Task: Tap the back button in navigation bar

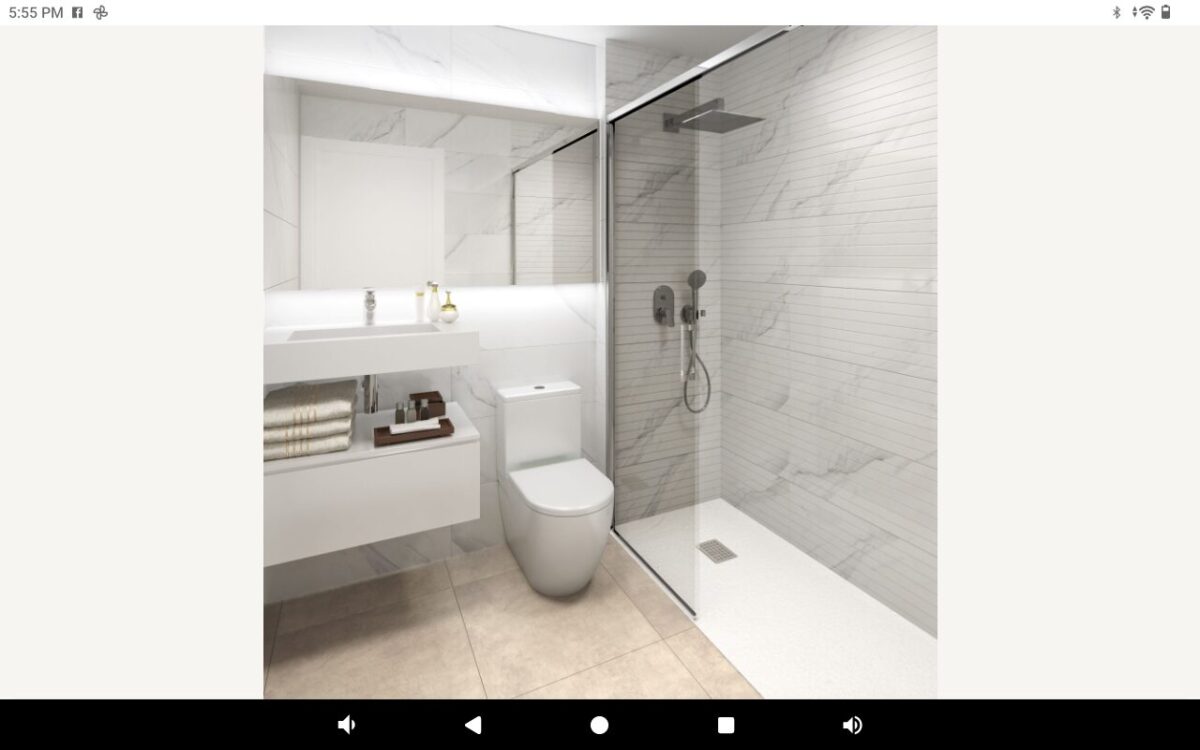Action: [x=473, y=725]
